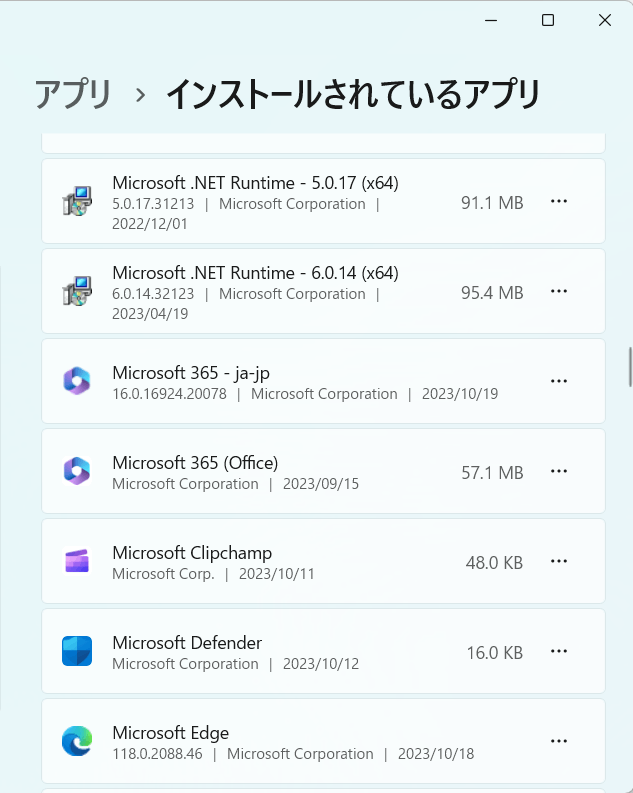Open the more options menu for Microsoft .NET Runtime 6.0.14

point(559,291)
